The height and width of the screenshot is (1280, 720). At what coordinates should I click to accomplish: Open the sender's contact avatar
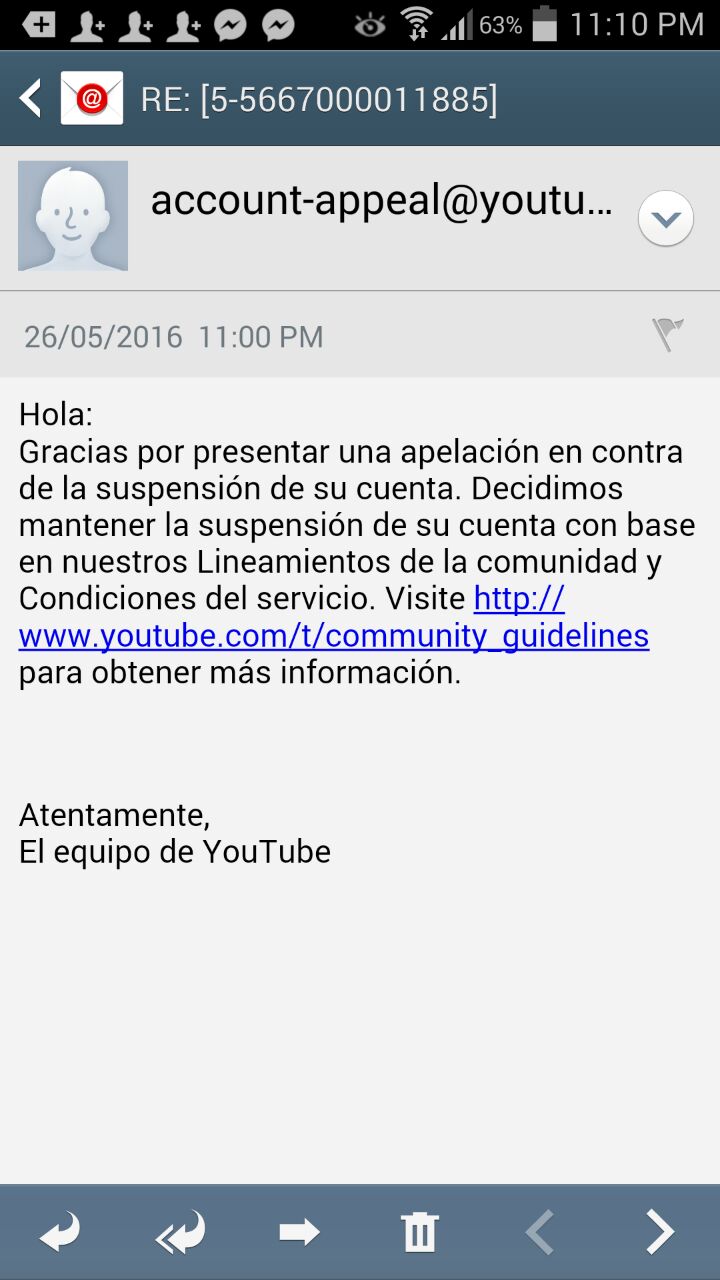pos(73,216)
